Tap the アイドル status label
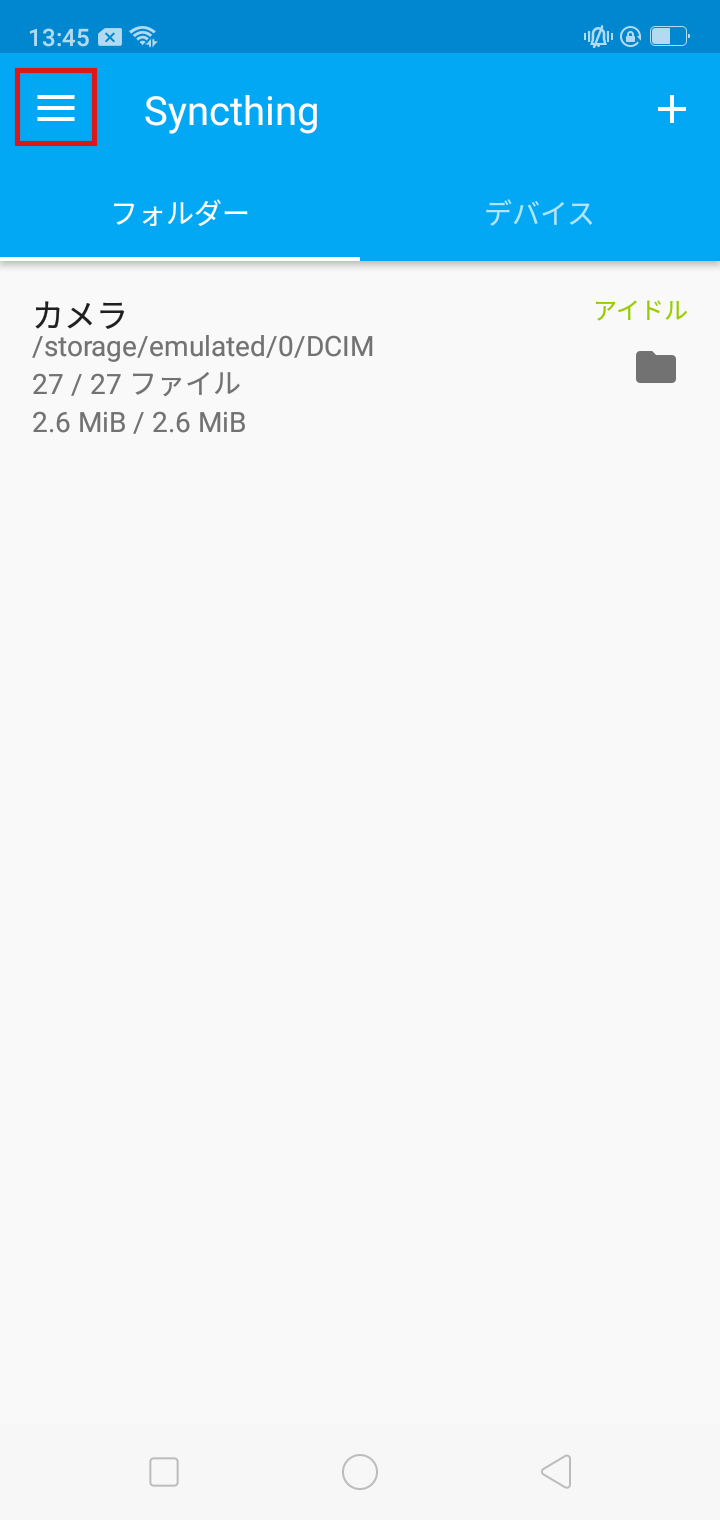Image resolution: width=720 pixels, height=1520 pixels. click(x=640, y=311)
